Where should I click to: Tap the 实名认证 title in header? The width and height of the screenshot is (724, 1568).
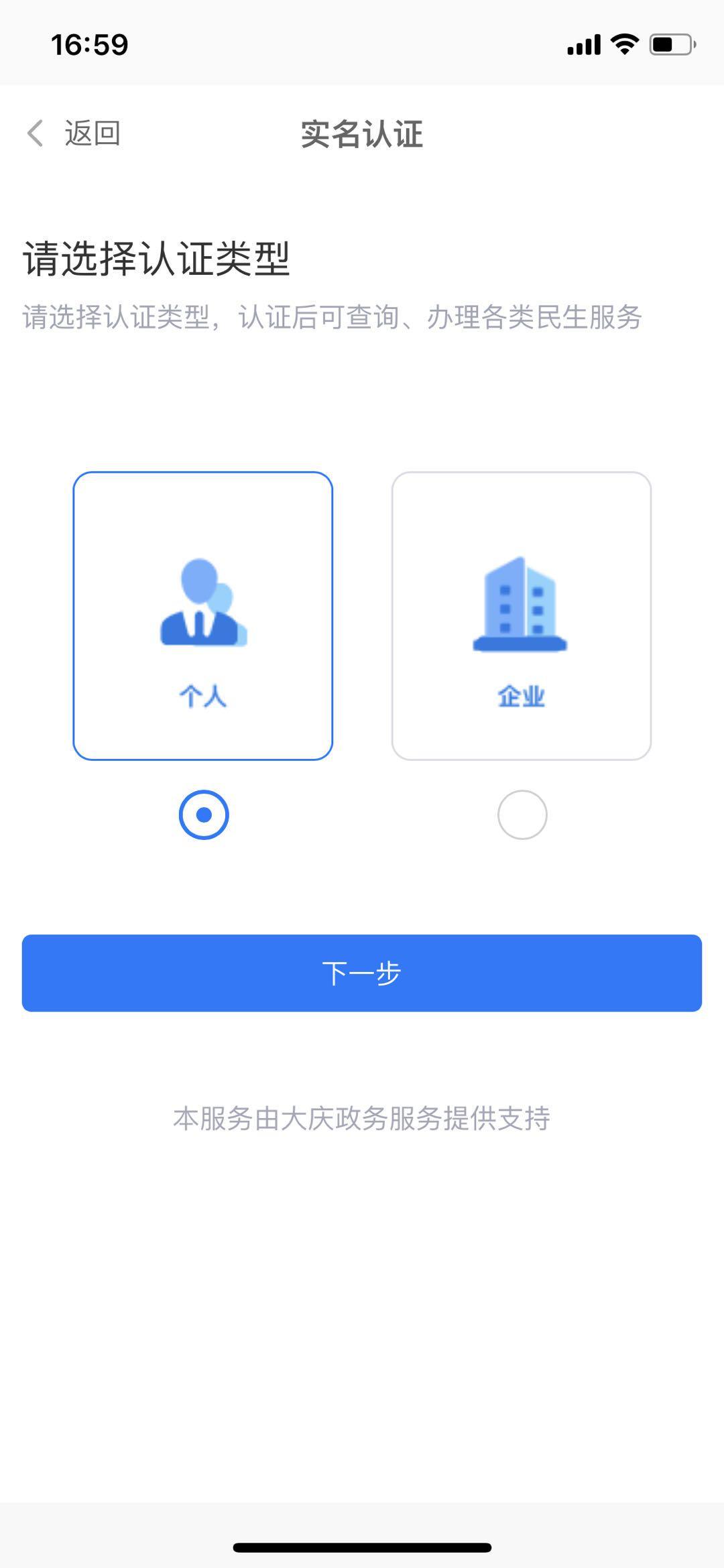click(x=362, y=133)
